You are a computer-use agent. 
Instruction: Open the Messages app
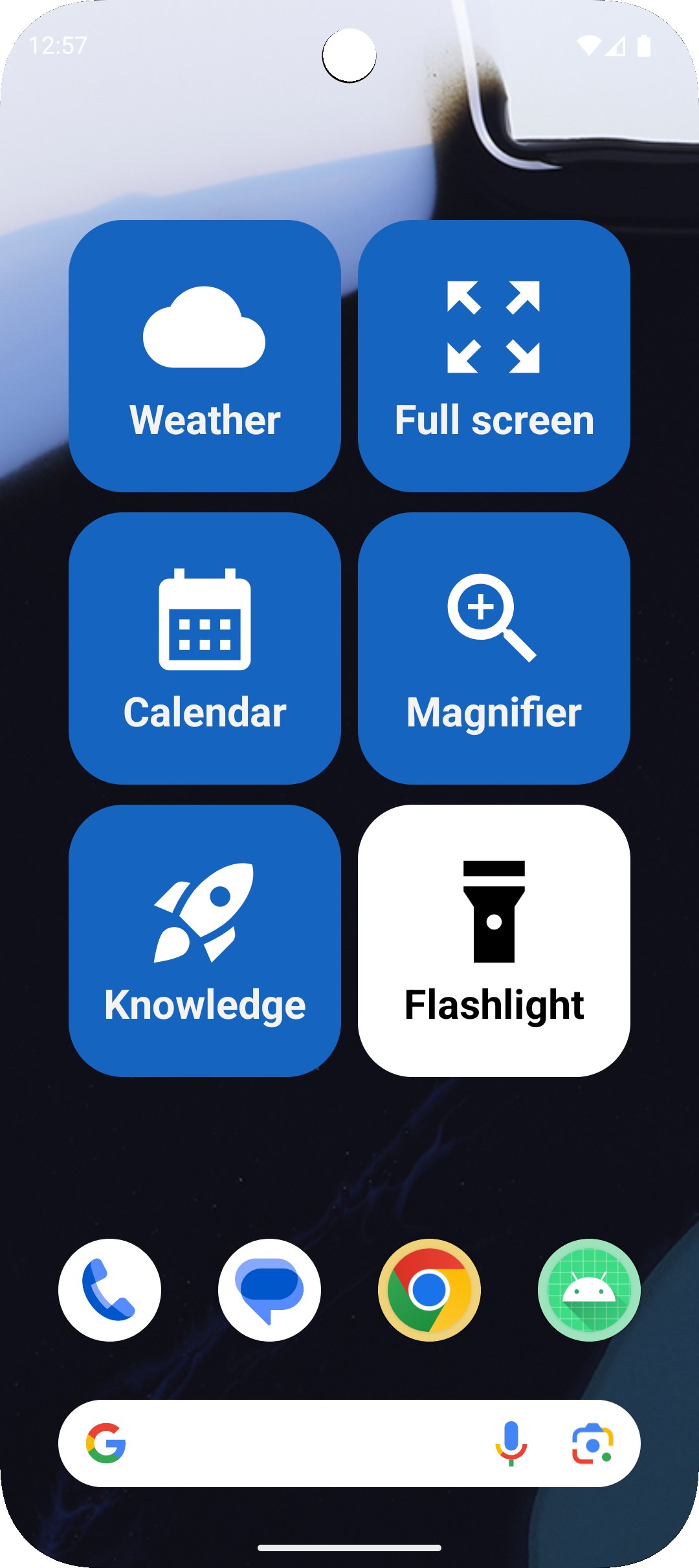(269, 1290)
